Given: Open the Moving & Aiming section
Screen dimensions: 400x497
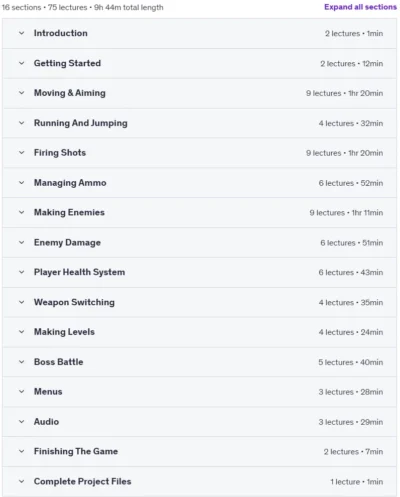Looking at the screenshot, I should (199, 93).
